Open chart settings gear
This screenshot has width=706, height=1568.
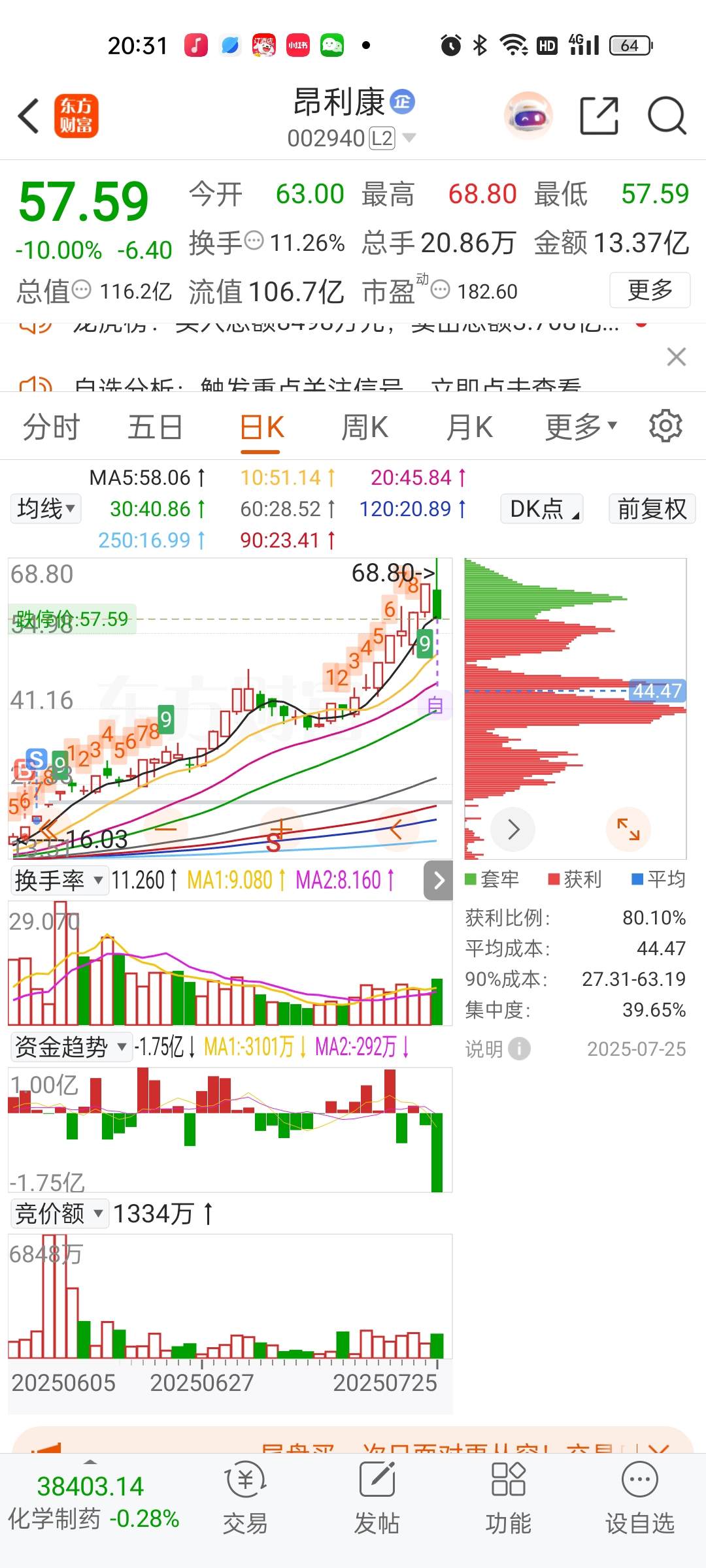(x=665, y=426)
